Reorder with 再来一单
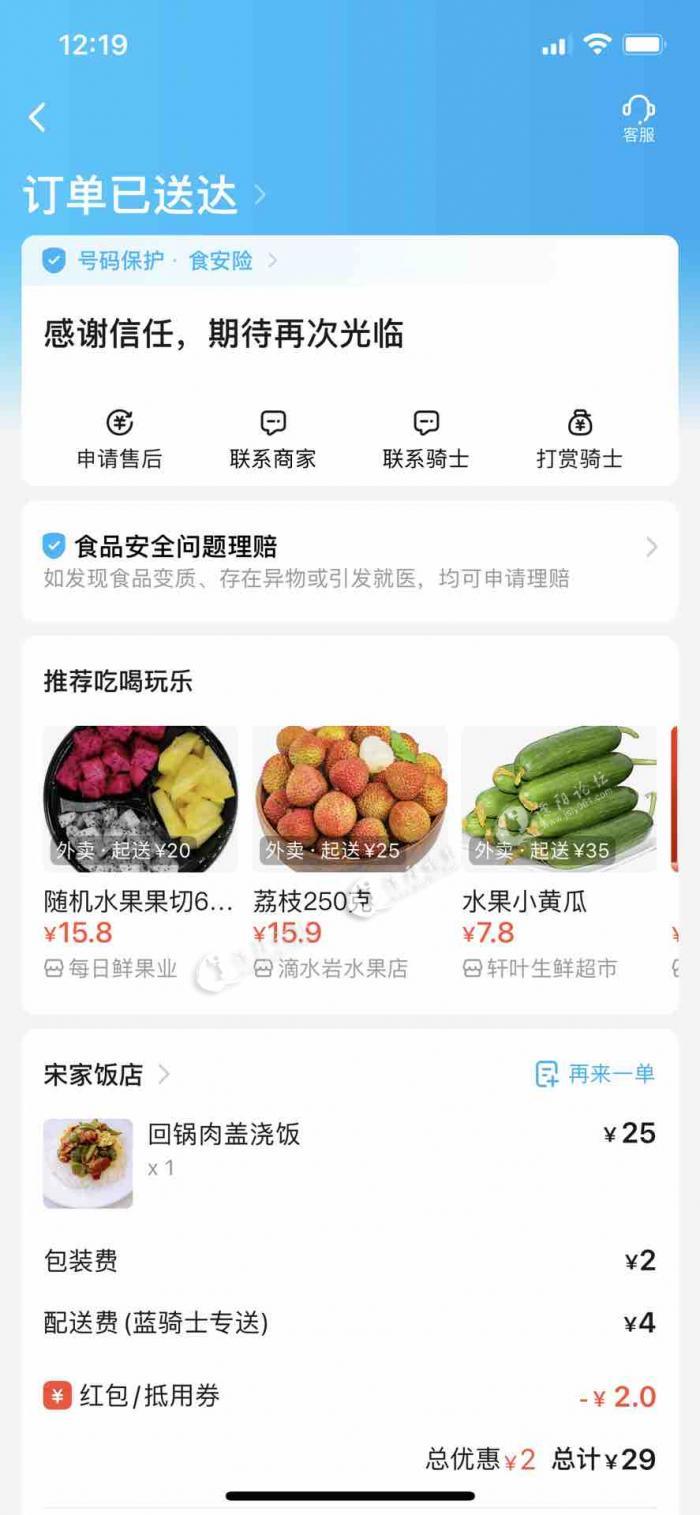Screen dimensions: 700x1515 (596, 1075)
